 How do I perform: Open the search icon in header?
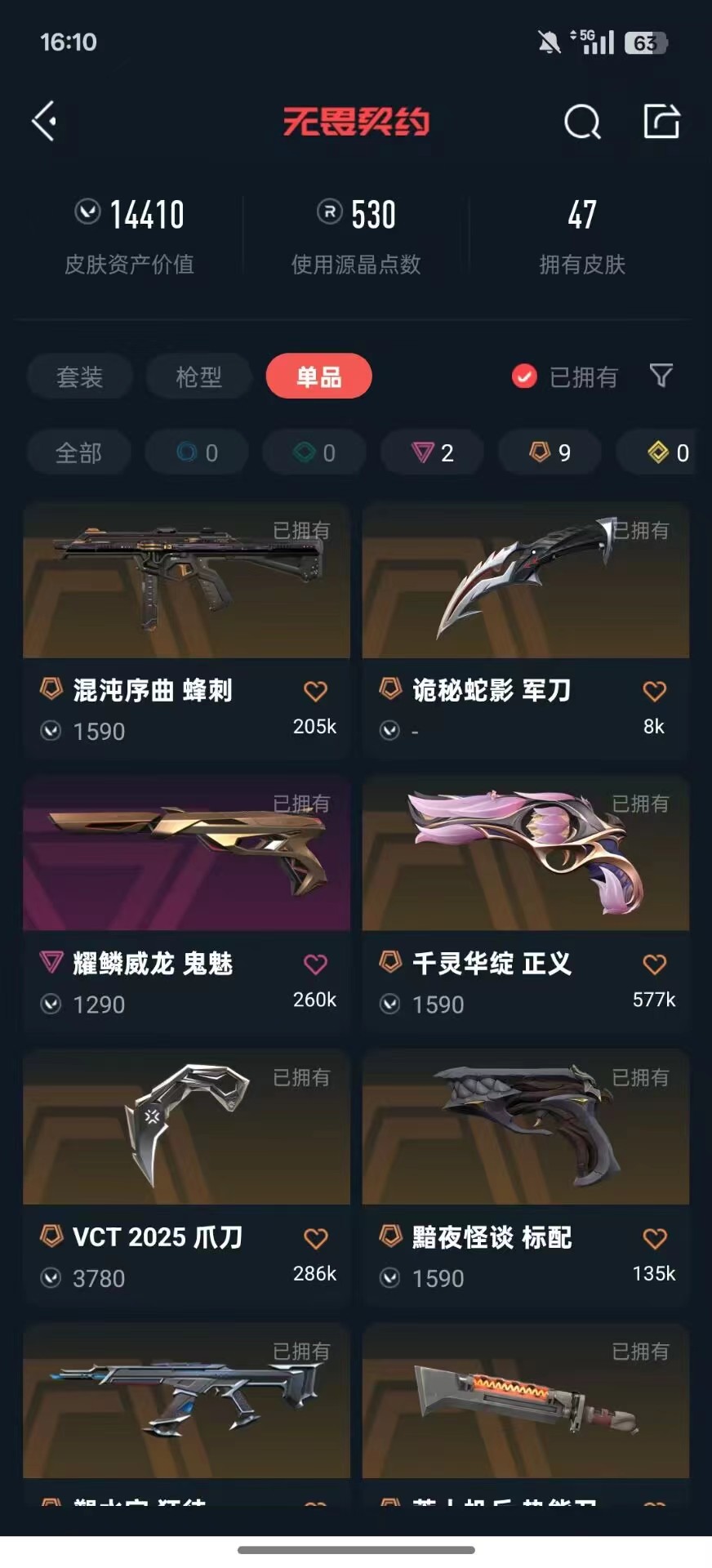(x=582, y=122)
